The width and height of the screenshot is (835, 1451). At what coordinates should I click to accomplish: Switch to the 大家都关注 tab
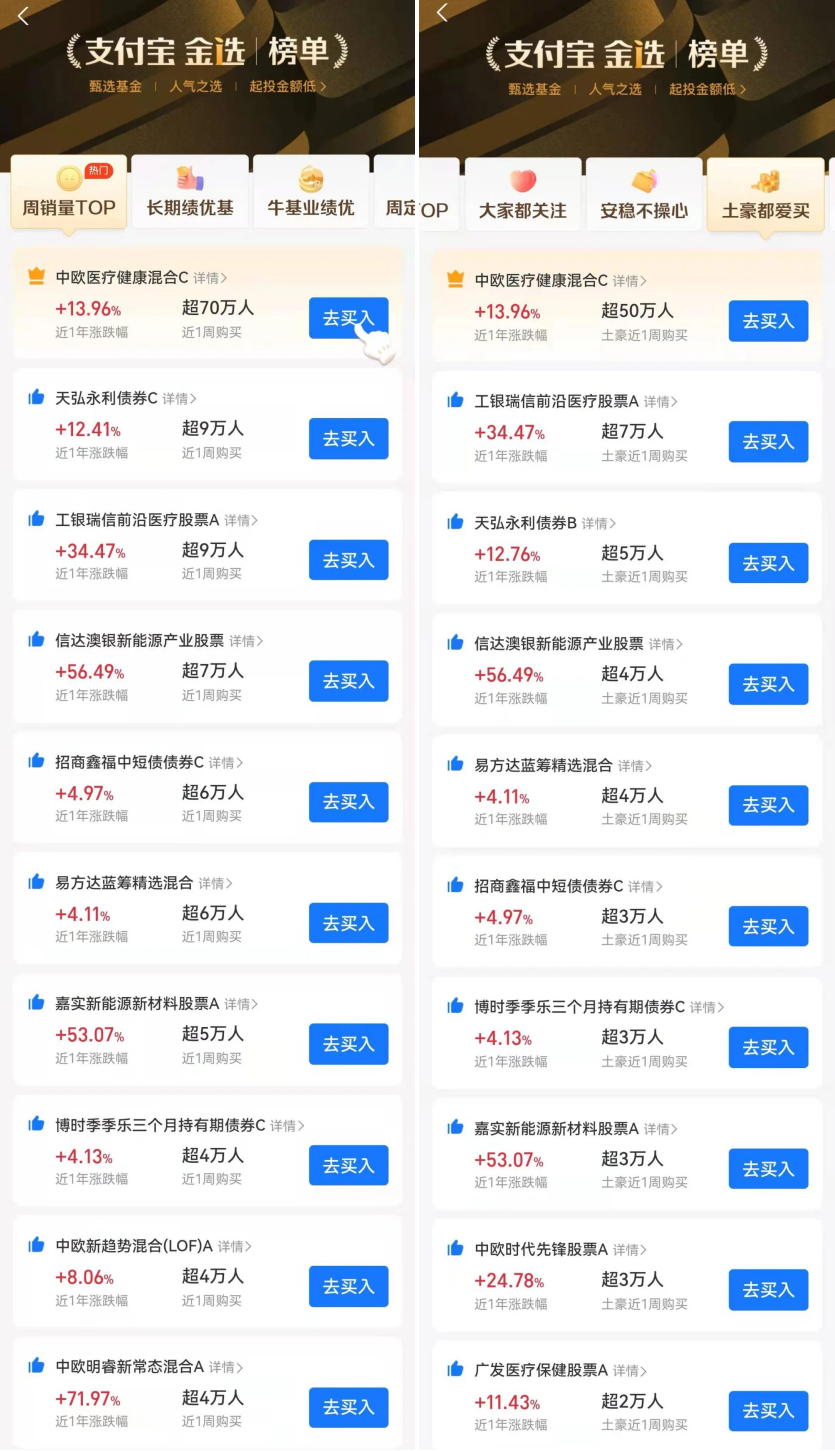coord(523,195)
